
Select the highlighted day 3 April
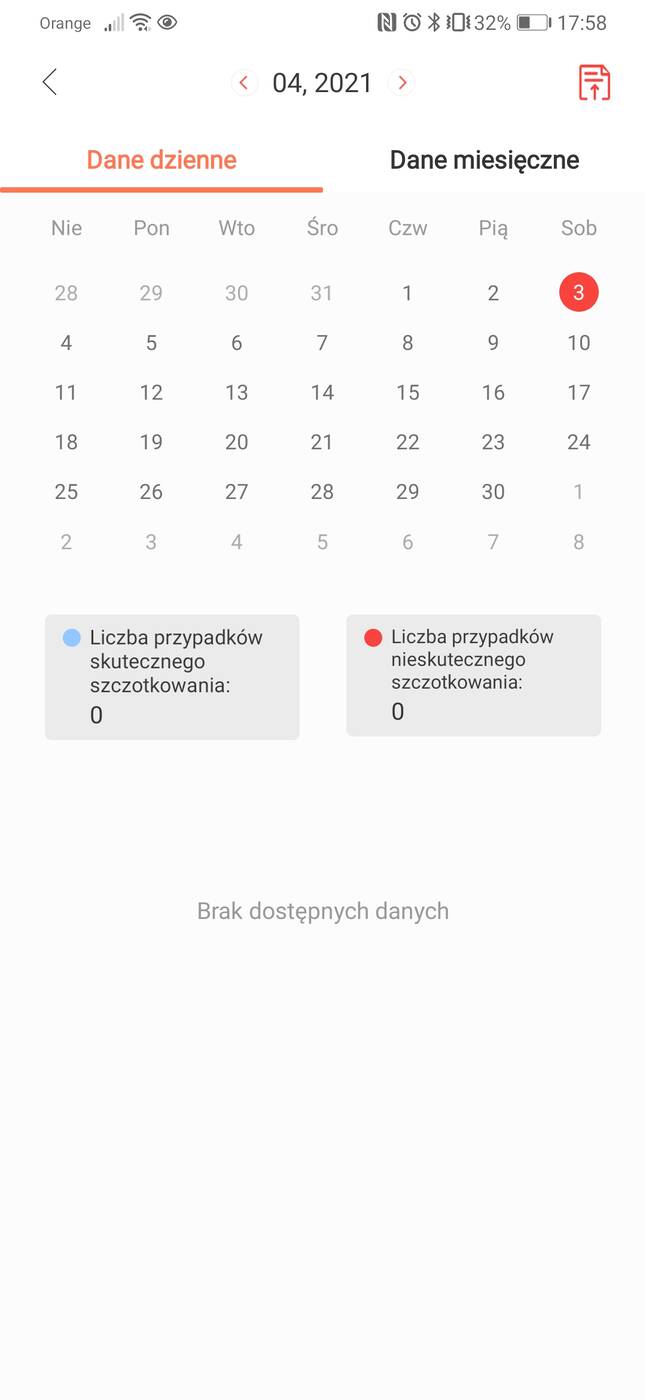[x=579, y=293]
